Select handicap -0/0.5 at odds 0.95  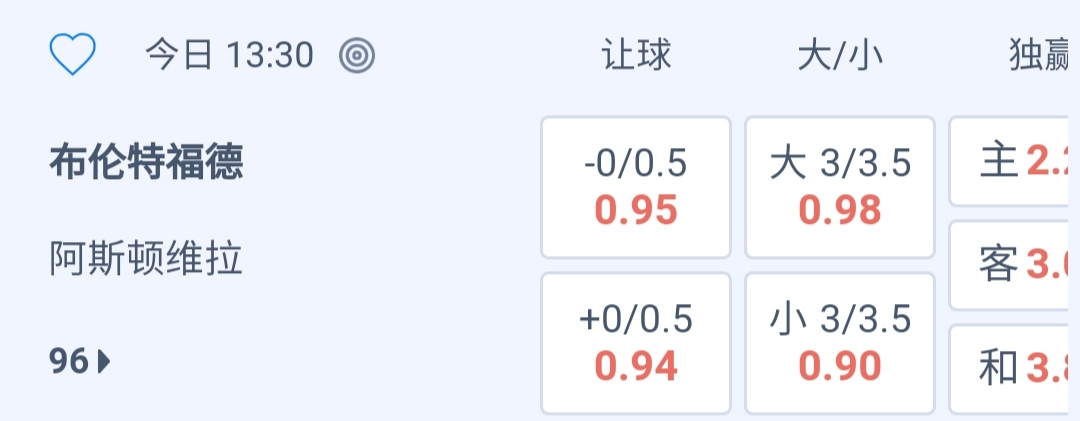coord(636,187)
